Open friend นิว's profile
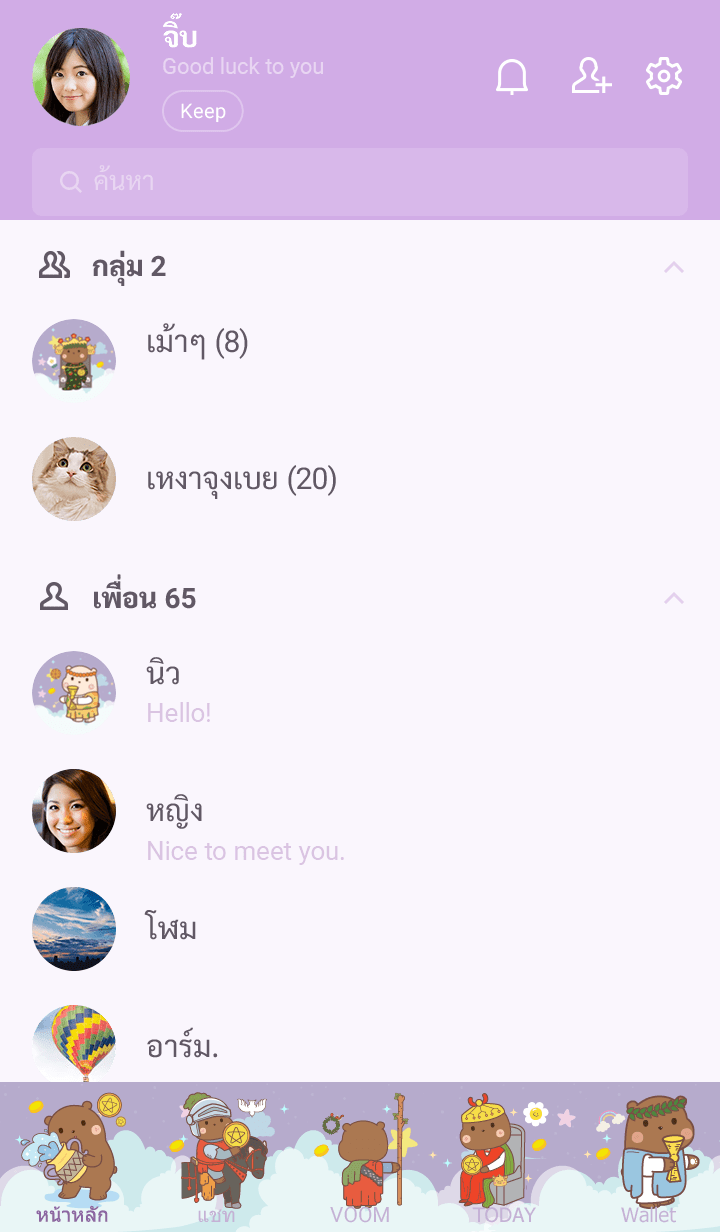The height and width of the screenshot is (1232, 720). 163,690
